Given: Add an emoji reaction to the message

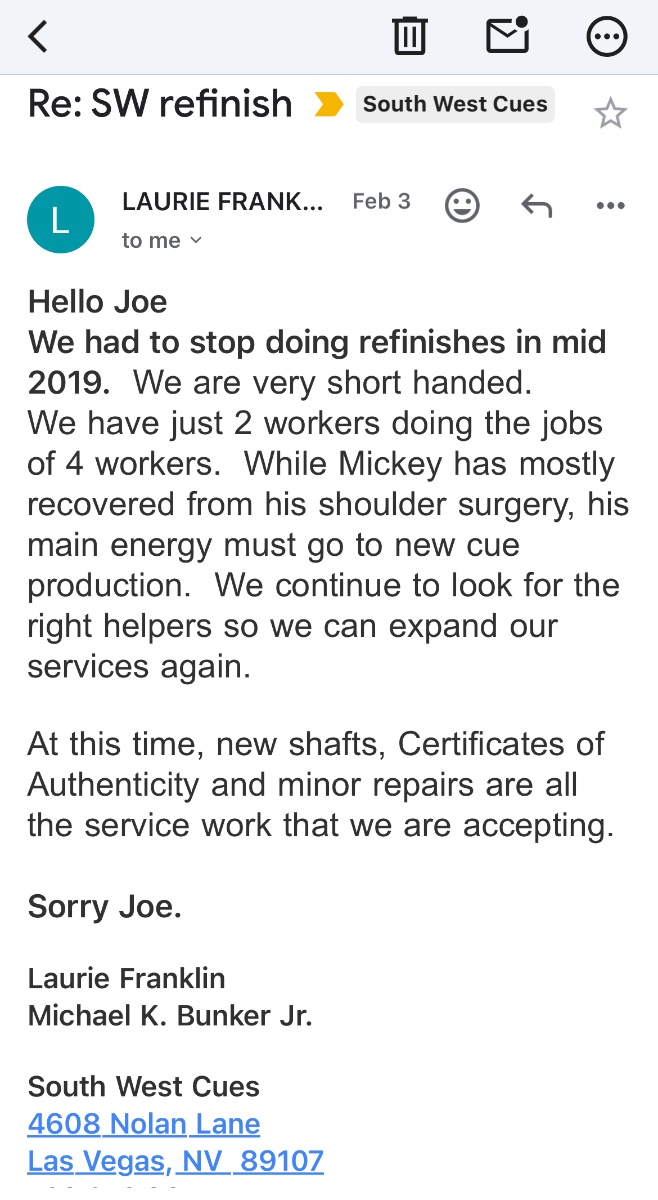Looking at the screenshot, I should (461, 206).
